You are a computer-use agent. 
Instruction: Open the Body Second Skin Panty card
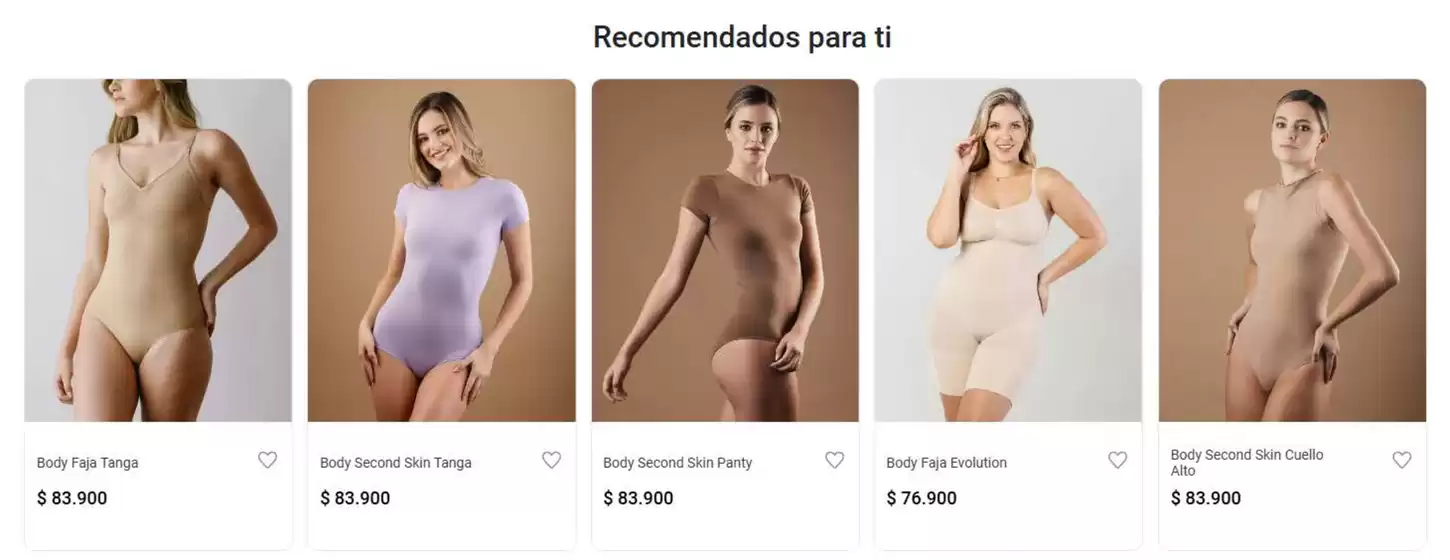pyautogui.click(x=725, y=250)
